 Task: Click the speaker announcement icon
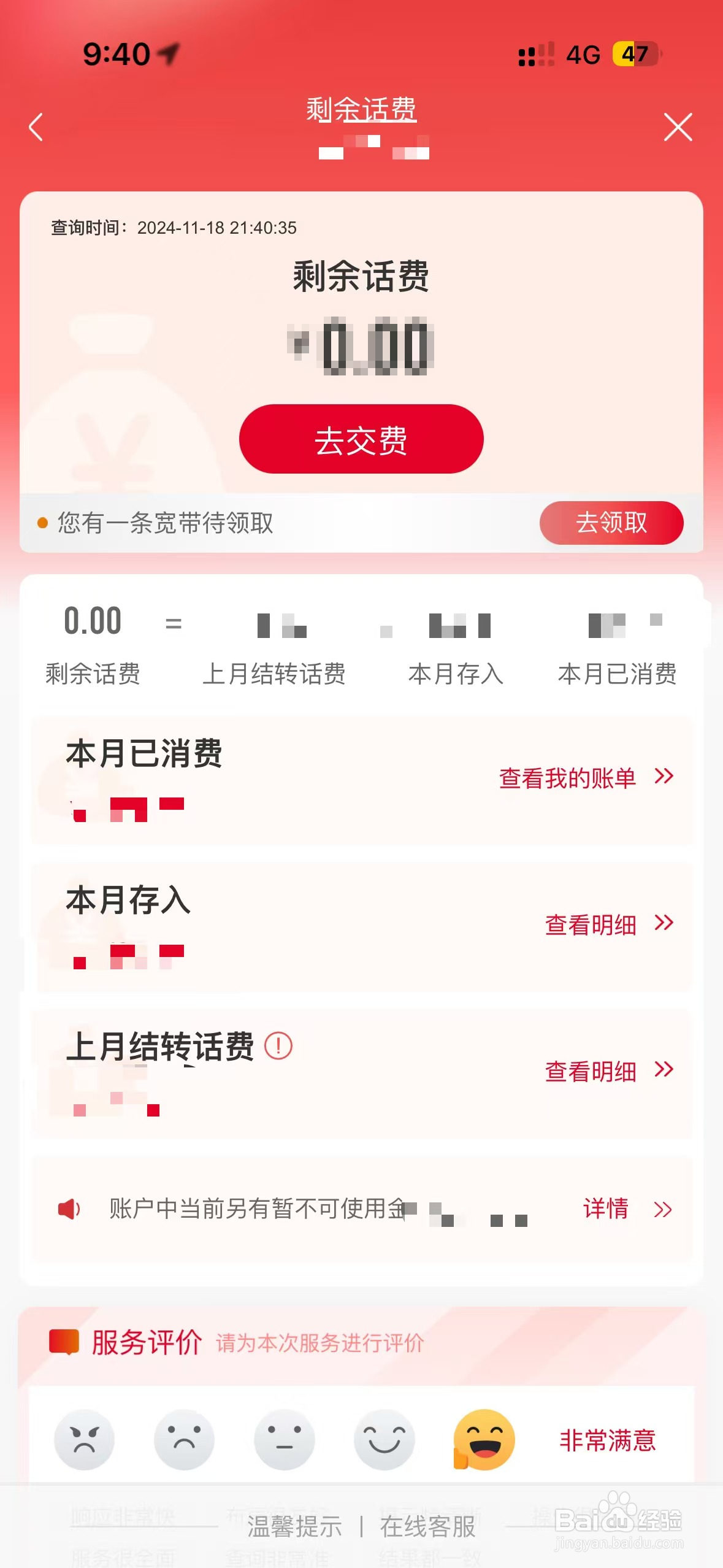pyautogui.click(x=69, y=1209)
